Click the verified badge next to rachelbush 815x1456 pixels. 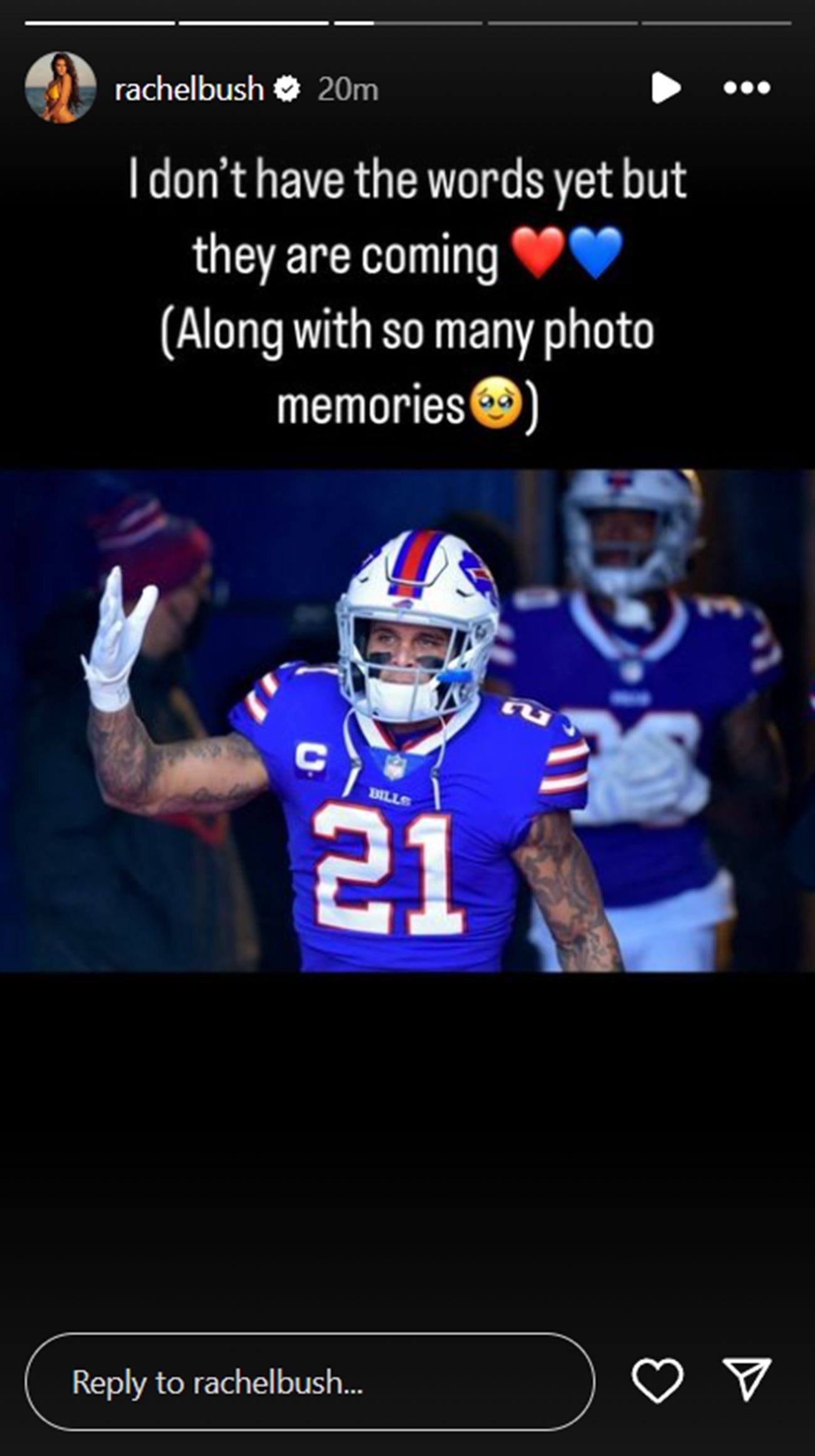click(287, 90)
